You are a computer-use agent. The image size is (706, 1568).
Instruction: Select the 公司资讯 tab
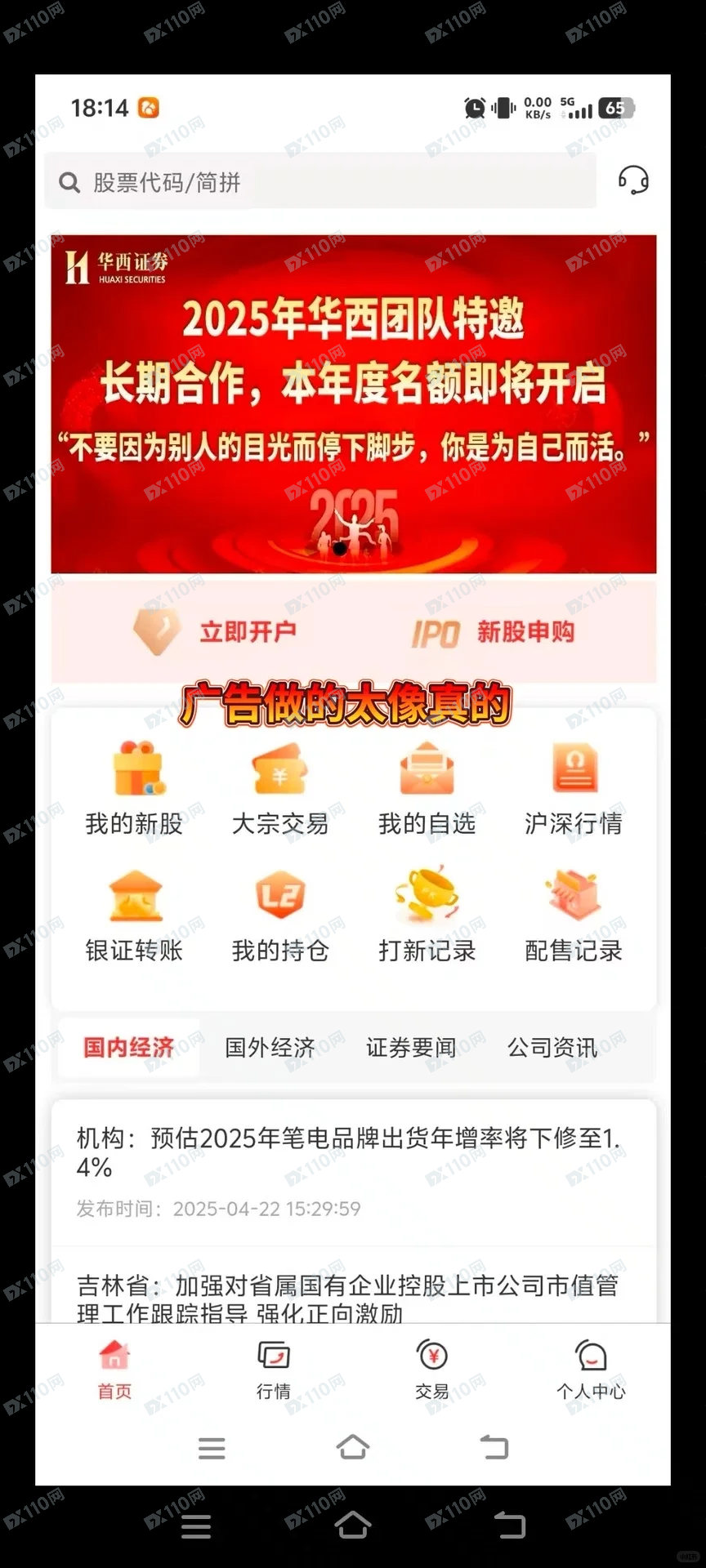552,1048
